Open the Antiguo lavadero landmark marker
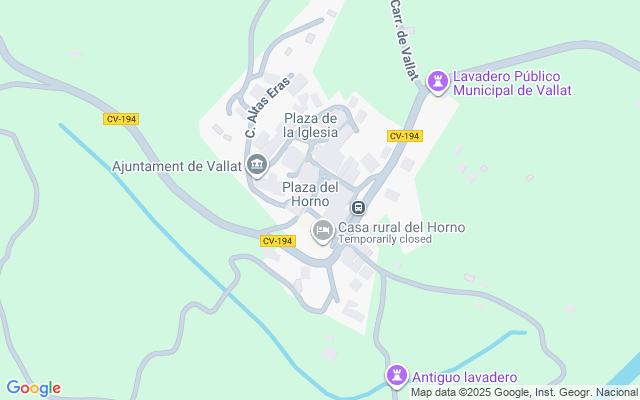Screen dimensions: 640x400 click(398, 377)
